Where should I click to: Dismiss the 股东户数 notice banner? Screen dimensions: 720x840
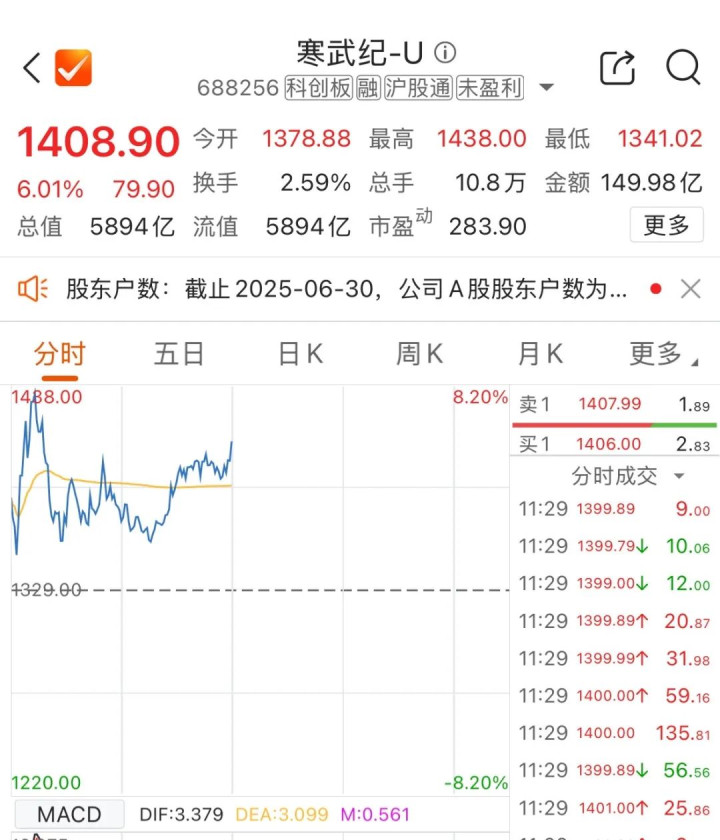(x=690, y=290)
